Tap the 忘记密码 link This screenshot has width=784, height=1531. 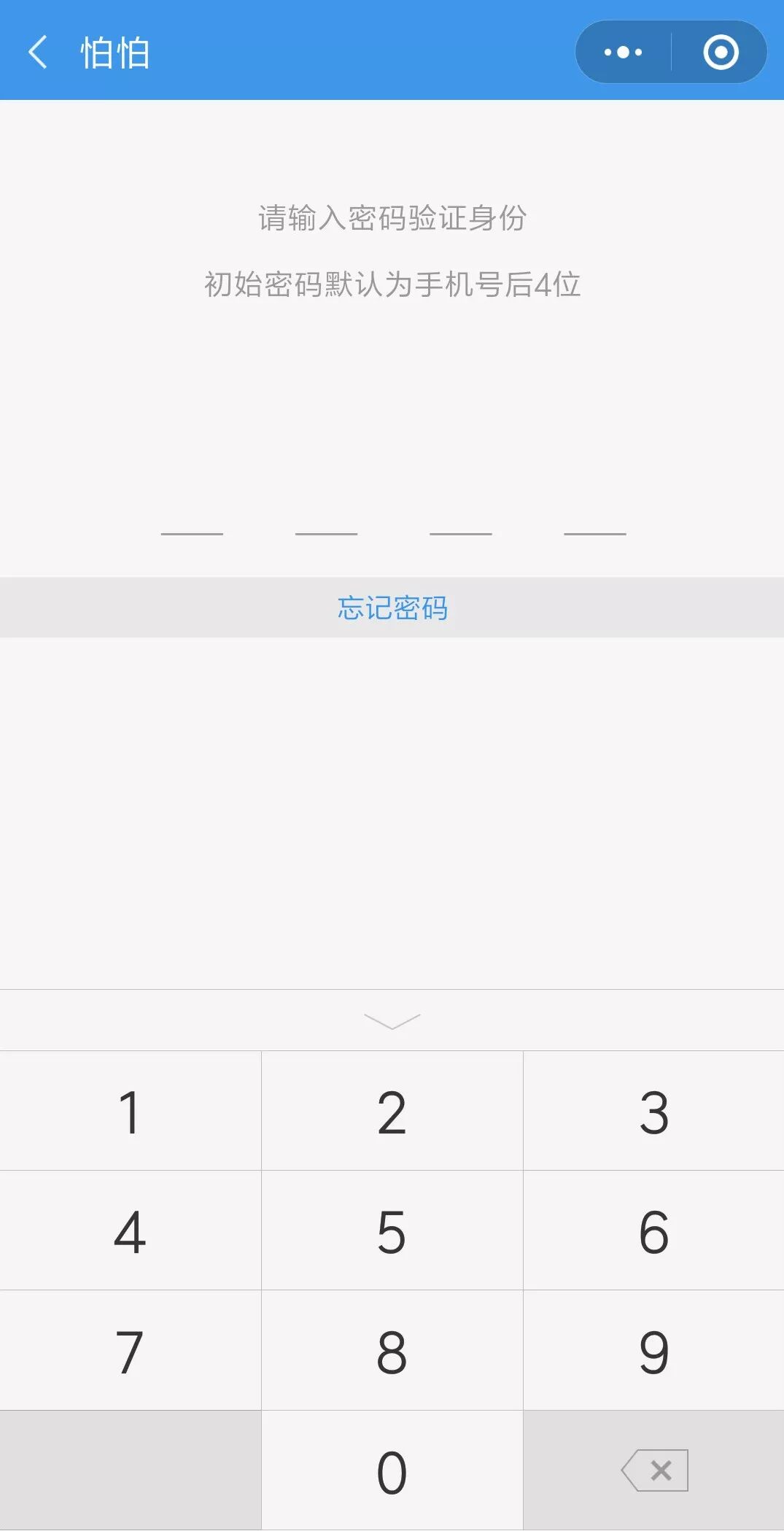[392, 608]
